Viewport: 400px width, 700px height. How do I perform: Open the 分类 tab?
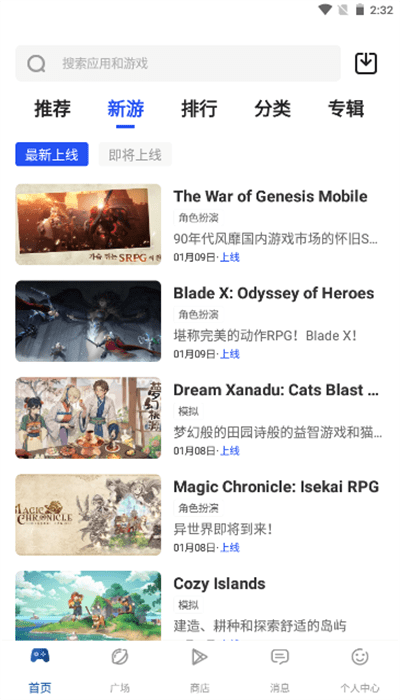click(x=272, y=108)
